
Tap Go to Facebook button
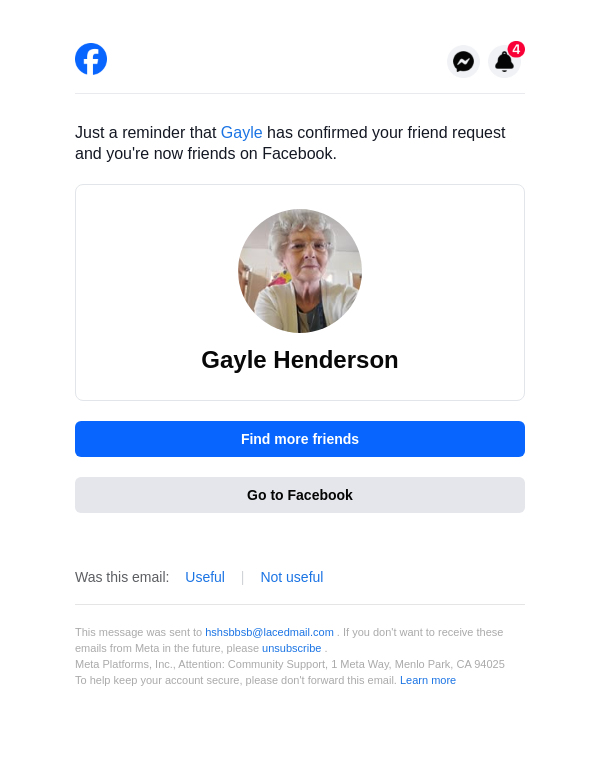[299, 495]
